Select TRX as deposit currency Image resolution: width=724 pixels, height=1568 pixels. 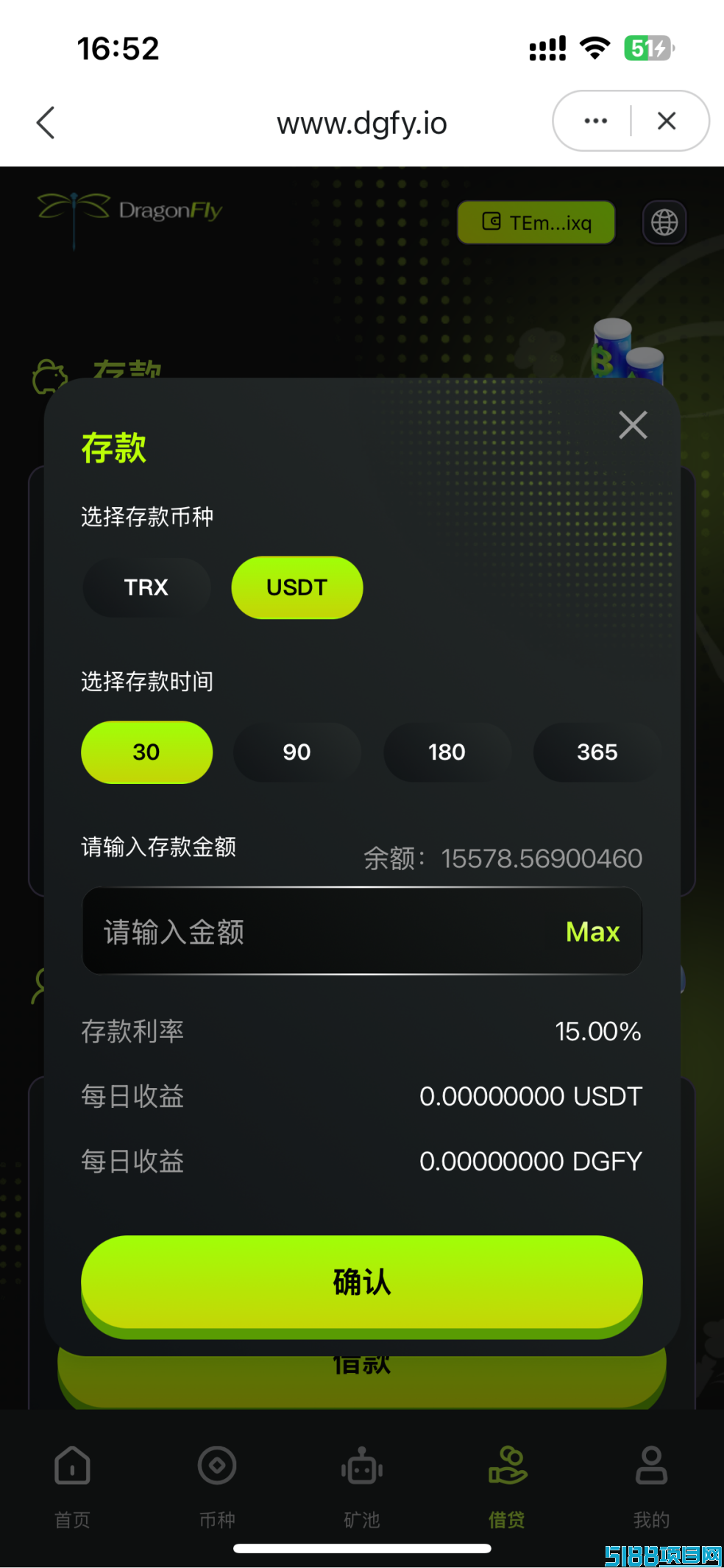[146, 587]
